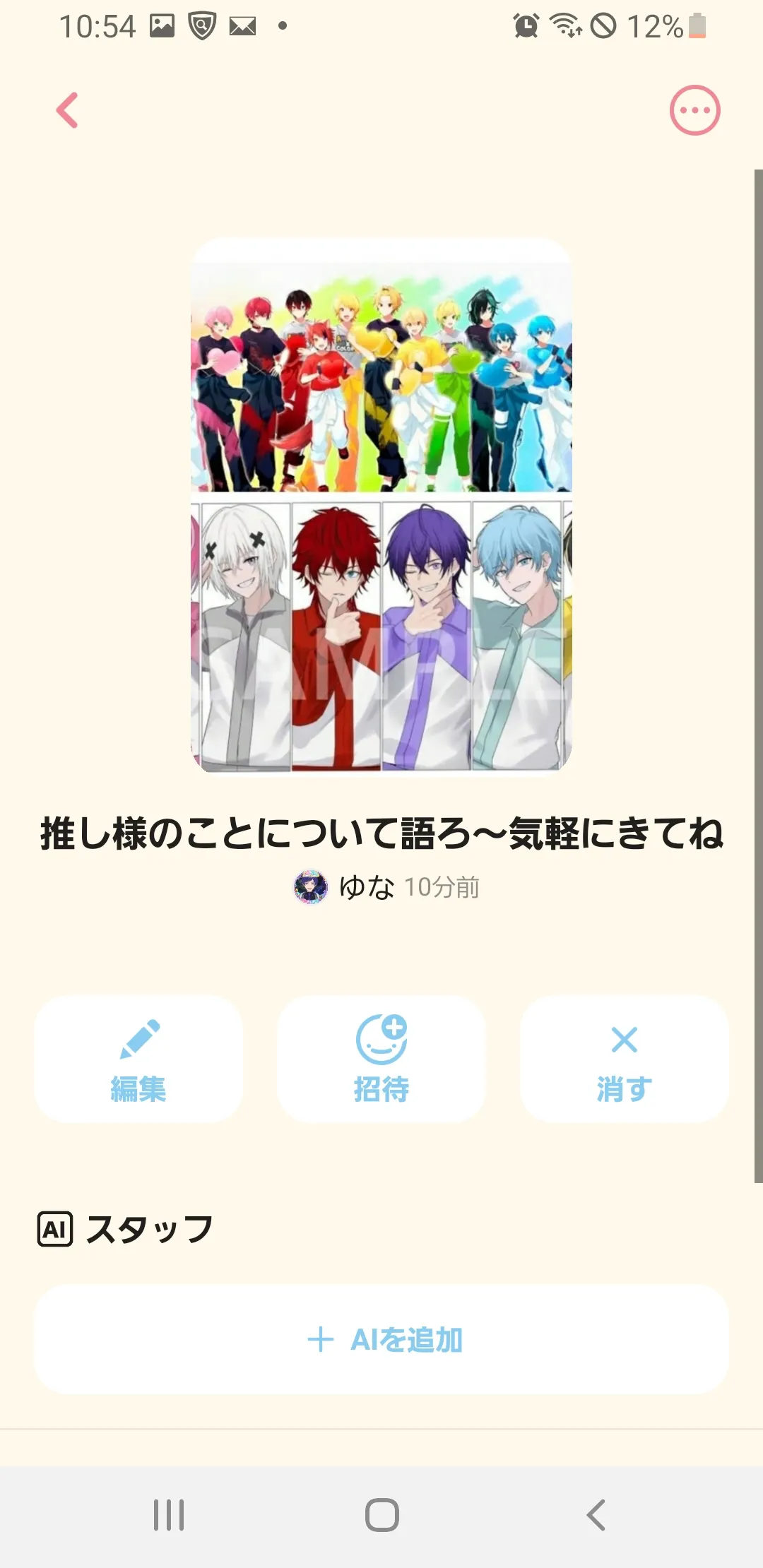Delete the room with 消す

[625, 1059]
